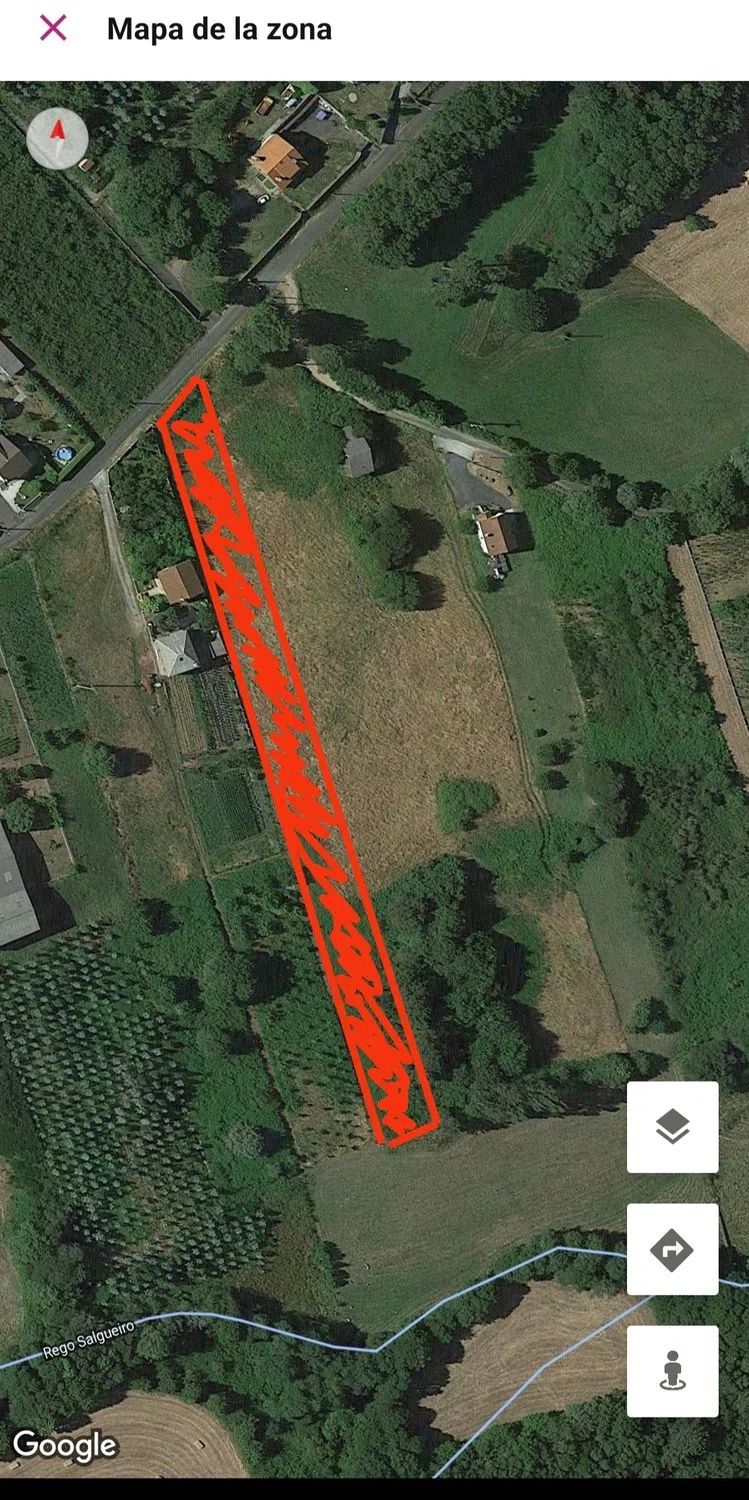
Task: Tap the compass to reset map orientation
Action: coord(57,138)
